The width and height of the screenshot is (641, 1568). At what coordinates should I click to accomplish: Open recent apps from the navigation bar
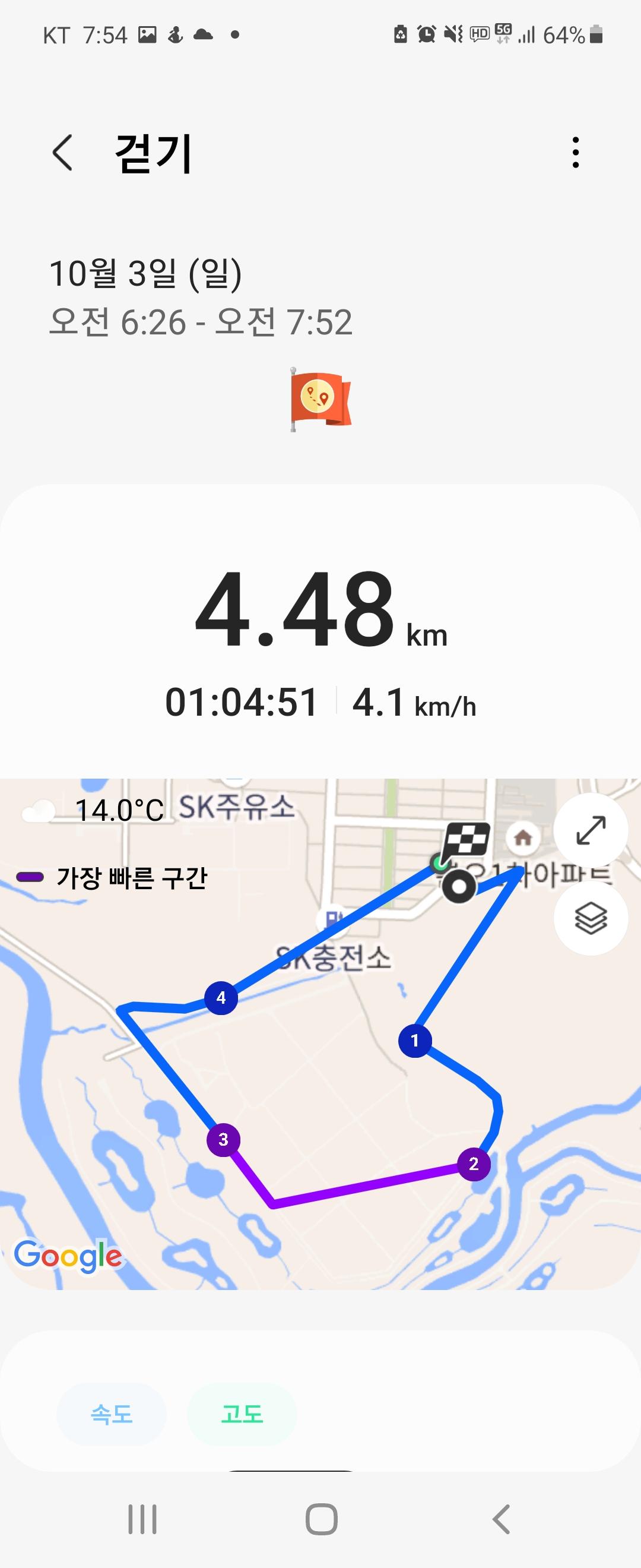click(x=142, y=1519)
